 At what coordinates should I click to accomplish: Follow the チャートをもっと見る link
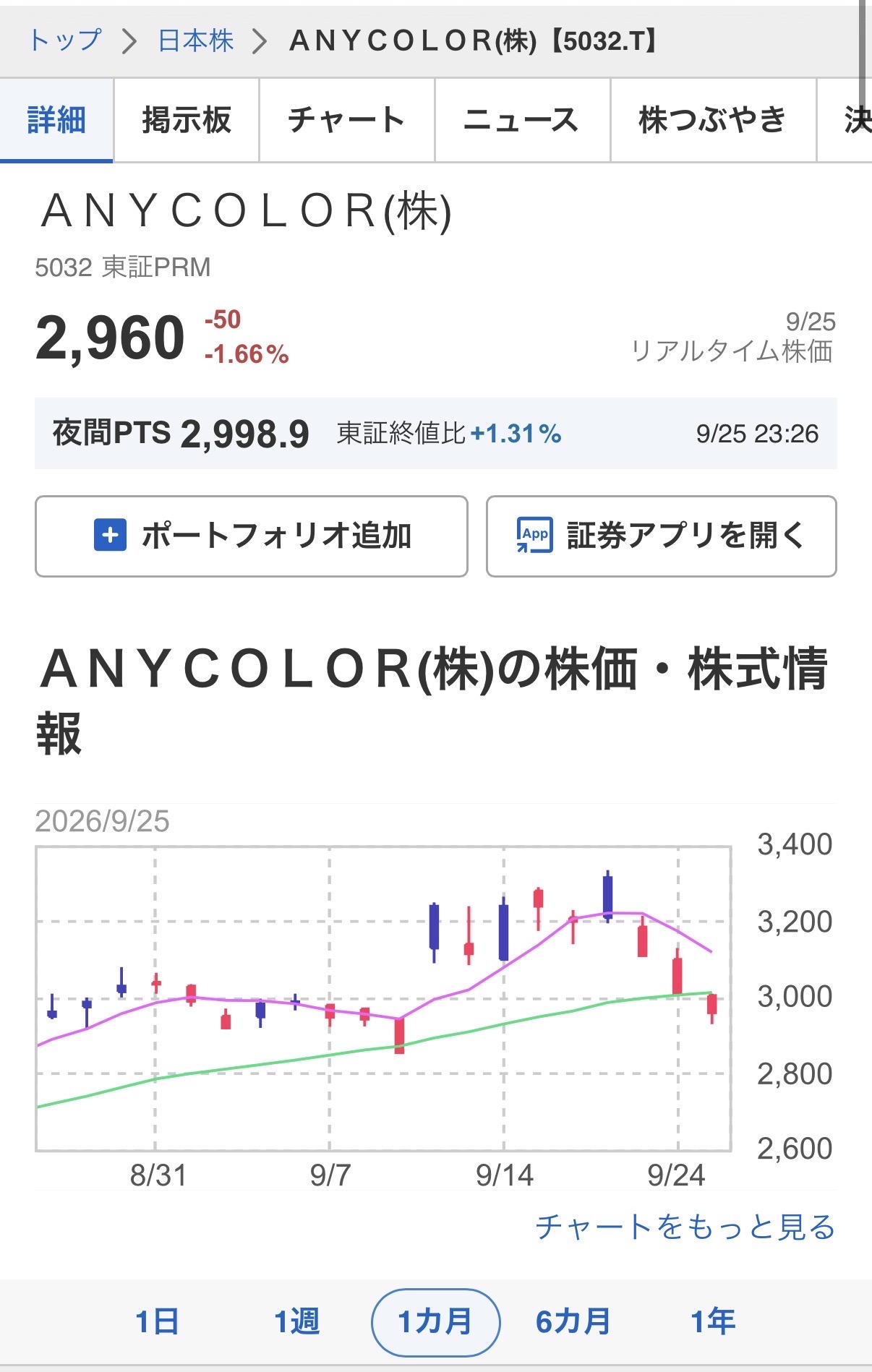[x=685, y=1227]
